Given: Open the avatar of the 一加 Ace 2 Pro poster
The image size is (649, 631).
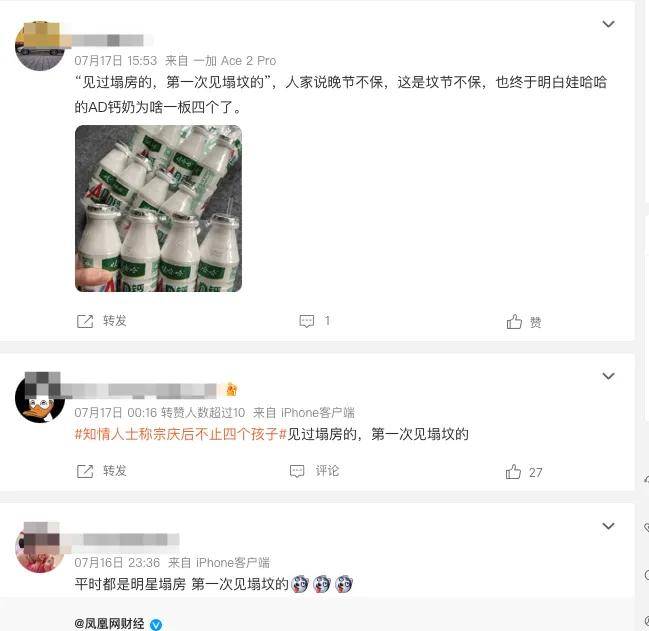Looking at the screenshot, I should [40, 46].
